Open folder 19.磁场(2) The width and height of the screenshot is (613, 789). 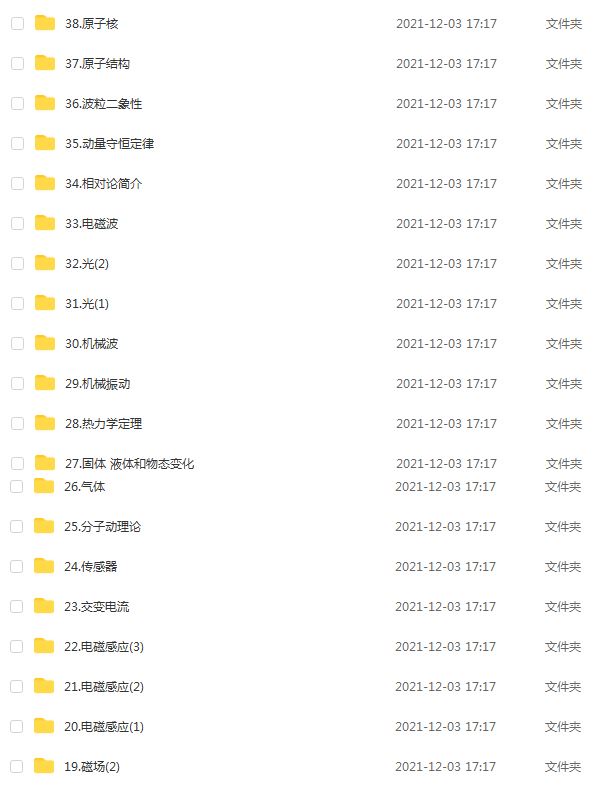tap(91, 767)
